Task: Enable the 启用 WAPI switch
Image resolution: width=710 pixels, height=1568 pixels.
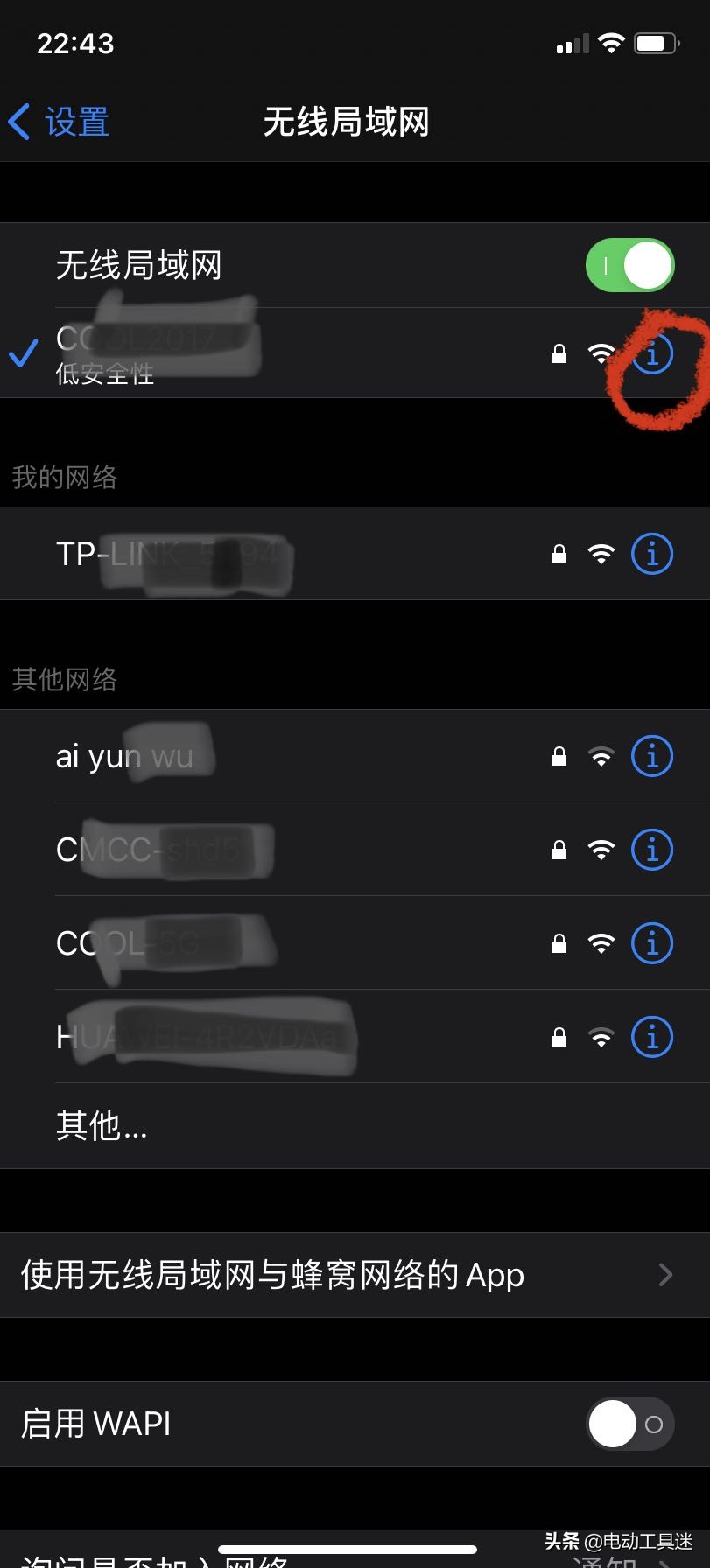Action: click(x=629, y=1424)
